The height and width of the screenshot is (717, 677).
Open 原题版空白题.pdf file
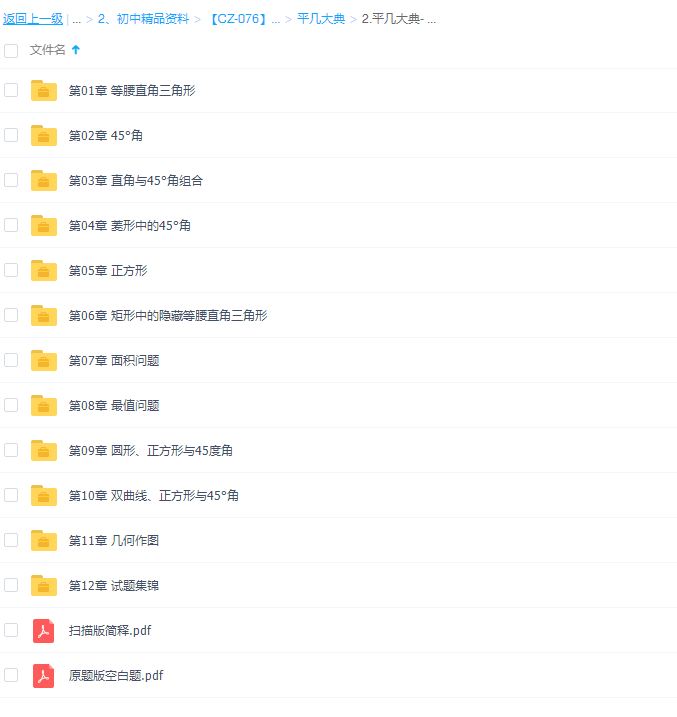[115, 676]
